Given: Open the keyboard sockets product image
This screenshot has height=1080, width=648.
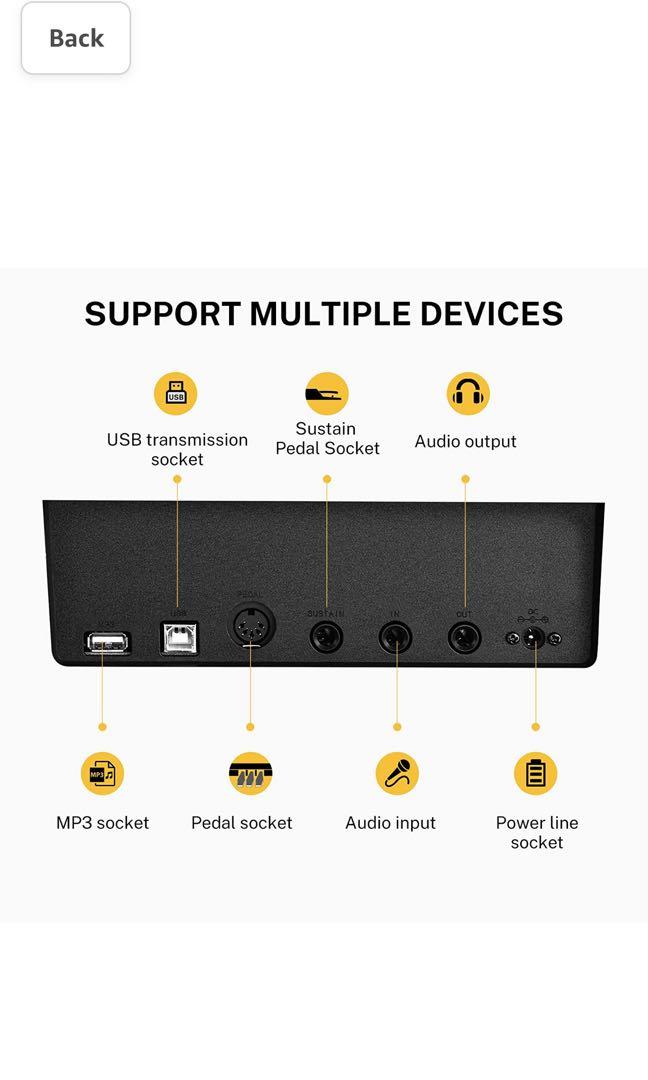Looking at the screenshot, I should pyautogui.click(x=324, y=594).
